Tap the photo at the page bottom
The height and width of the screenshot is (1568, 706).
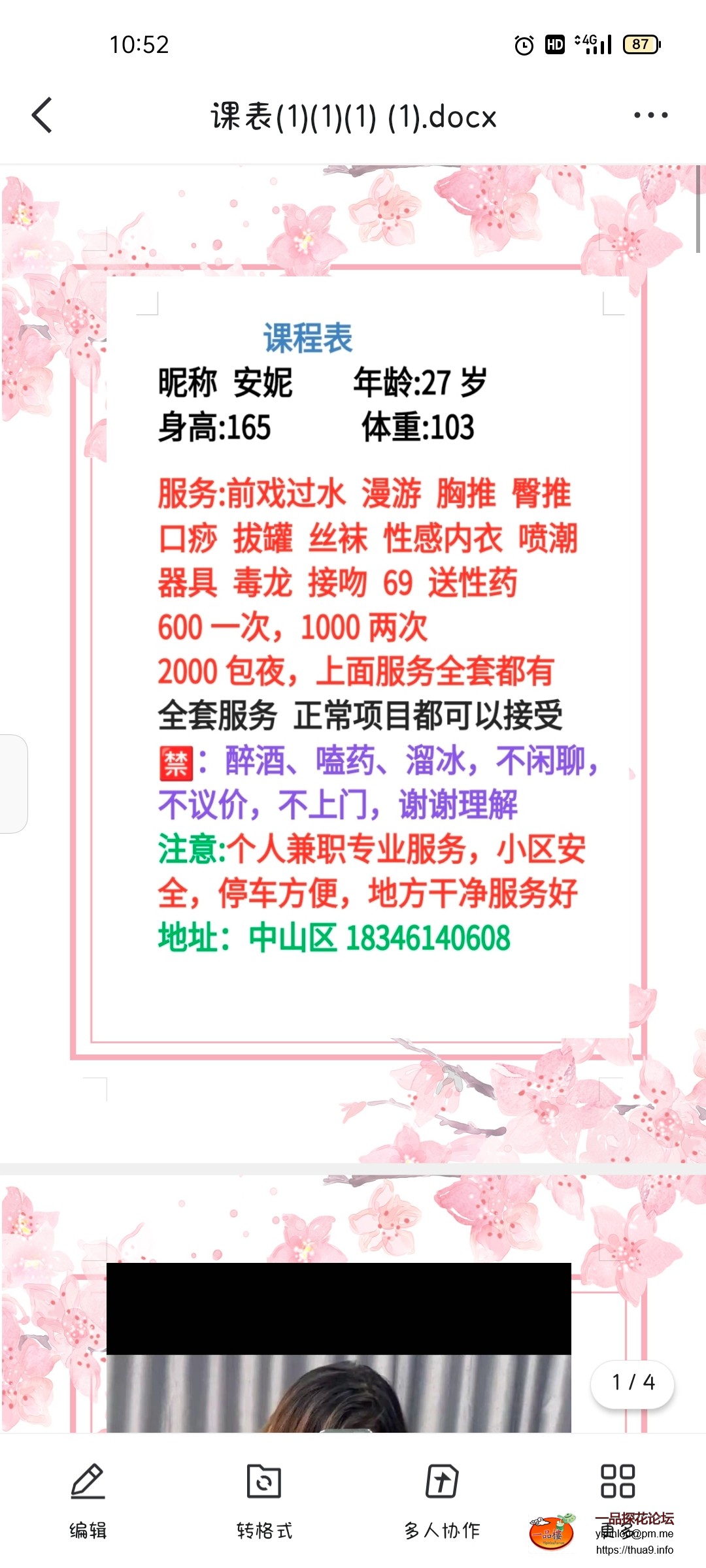tap(340, 1372)
